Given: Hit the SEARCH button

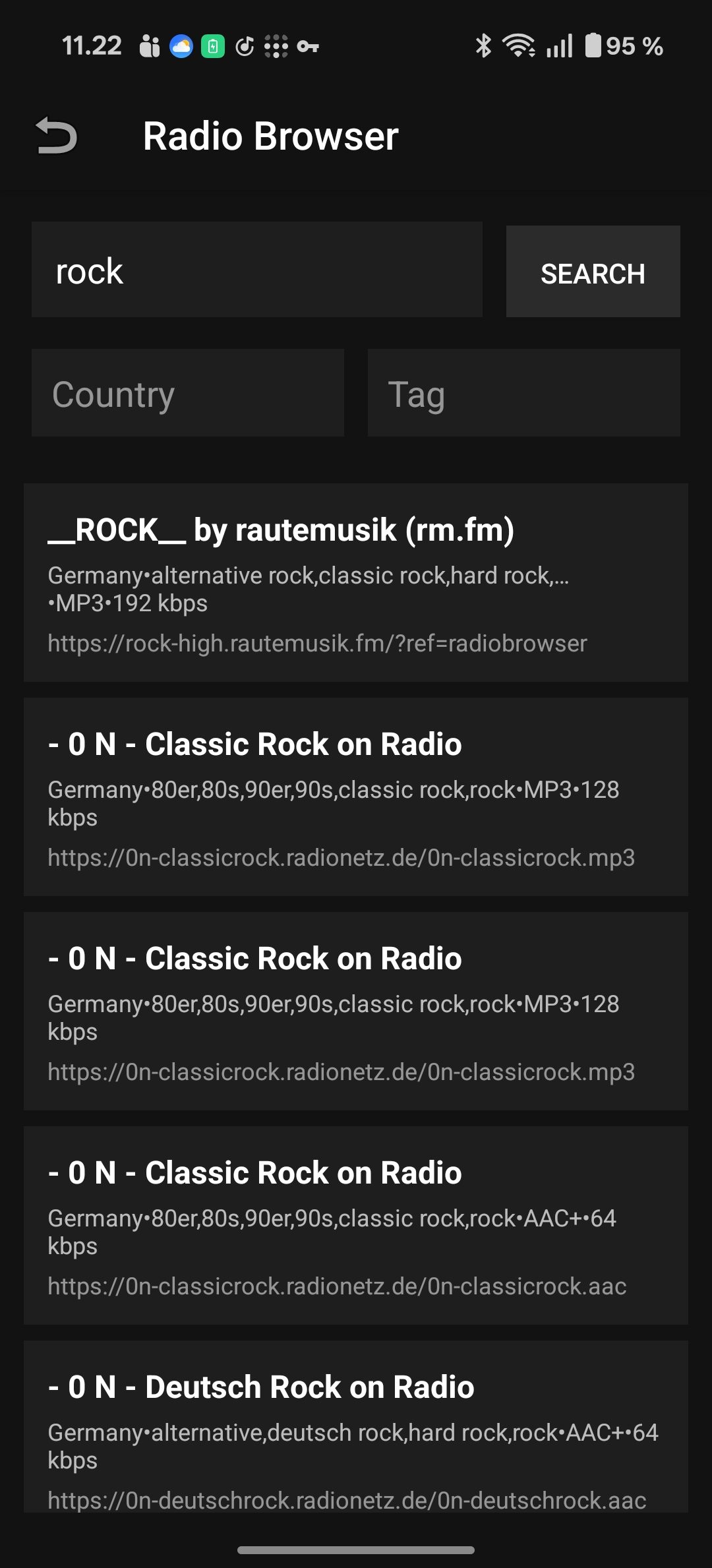Looking at the screenshot, I should [x=593, y=272].
